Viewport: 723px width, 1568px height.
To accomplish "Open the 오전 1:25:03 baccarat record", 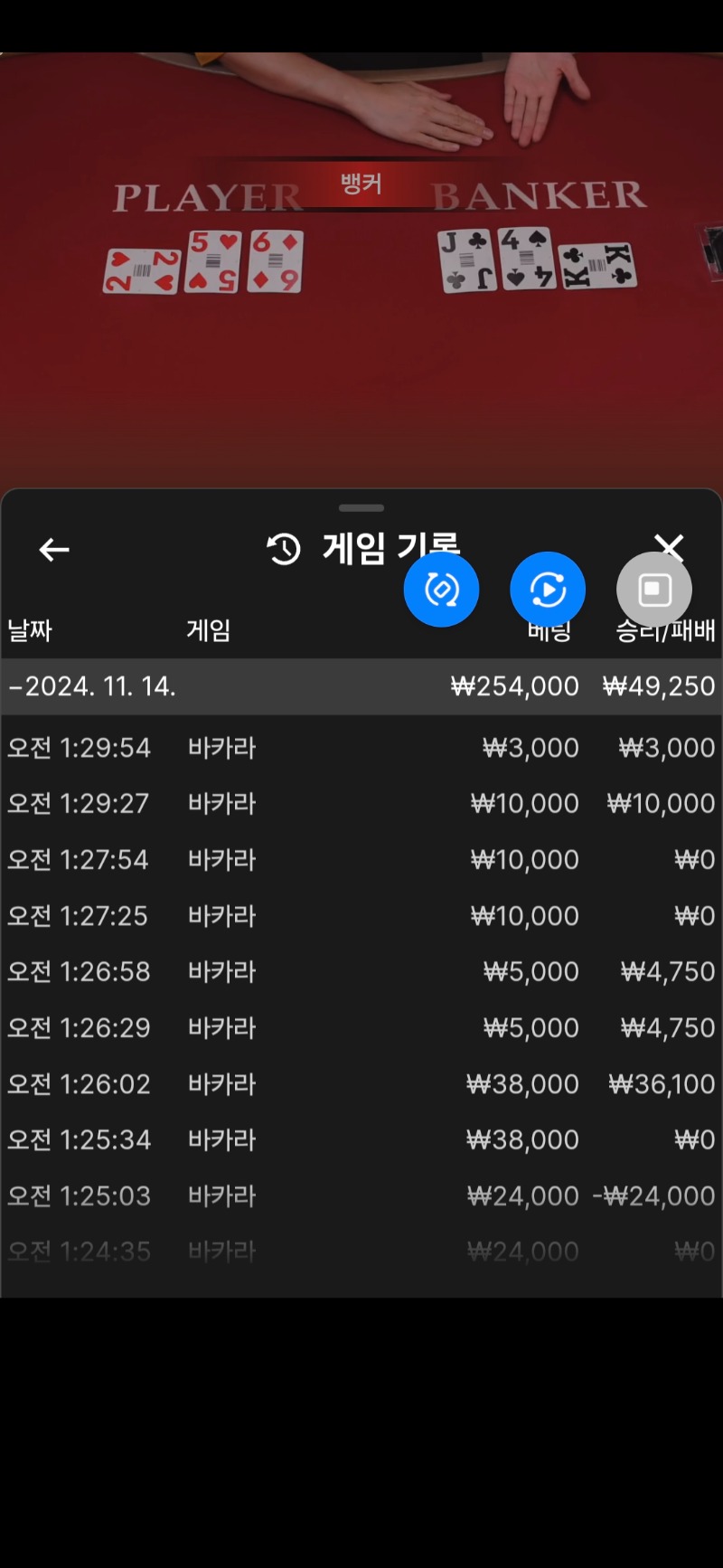I will point(361,1196).
